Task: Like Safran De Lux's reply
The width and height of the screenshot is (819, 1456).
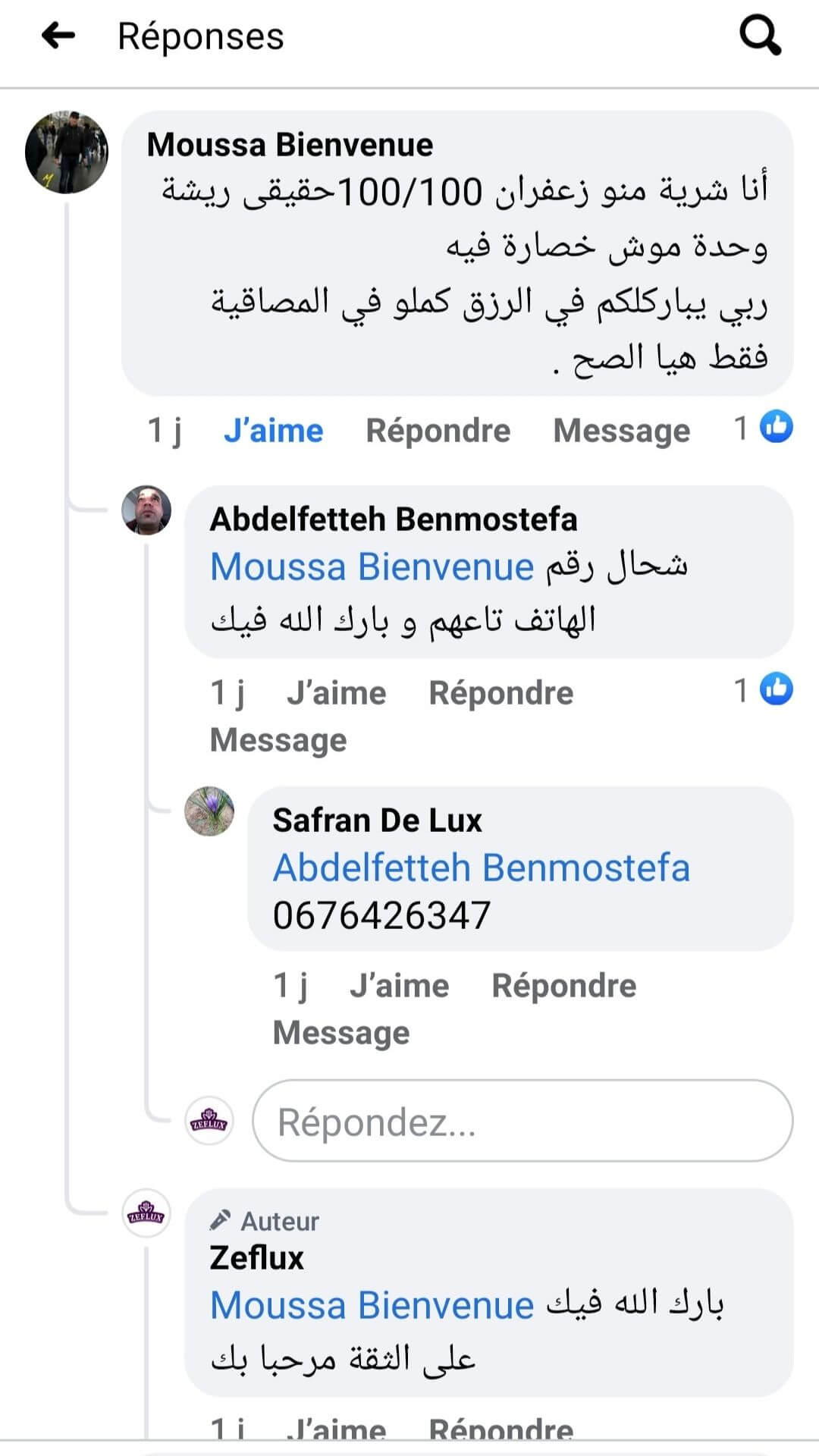Action: click(399, 986)
